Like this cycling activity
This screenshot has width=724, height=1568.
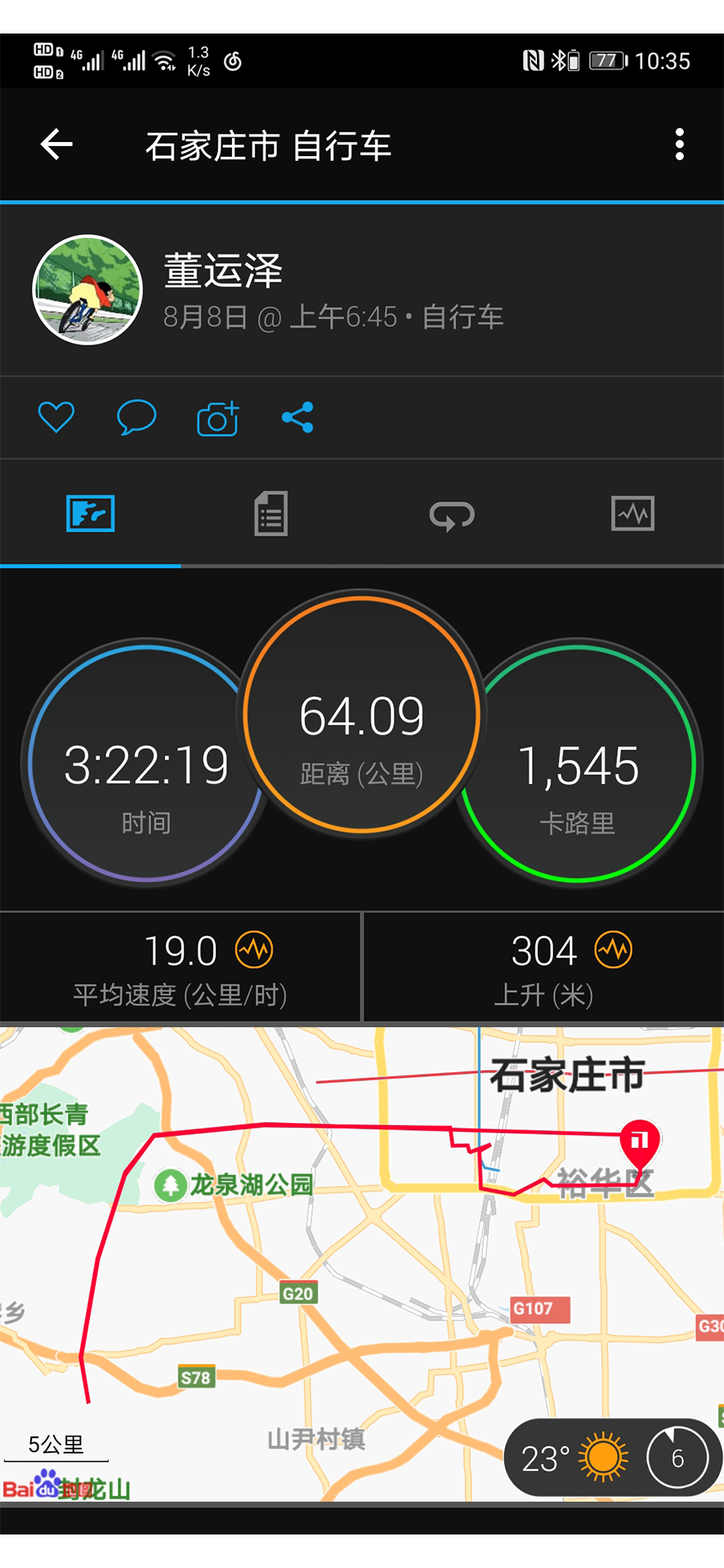point(56,417)
